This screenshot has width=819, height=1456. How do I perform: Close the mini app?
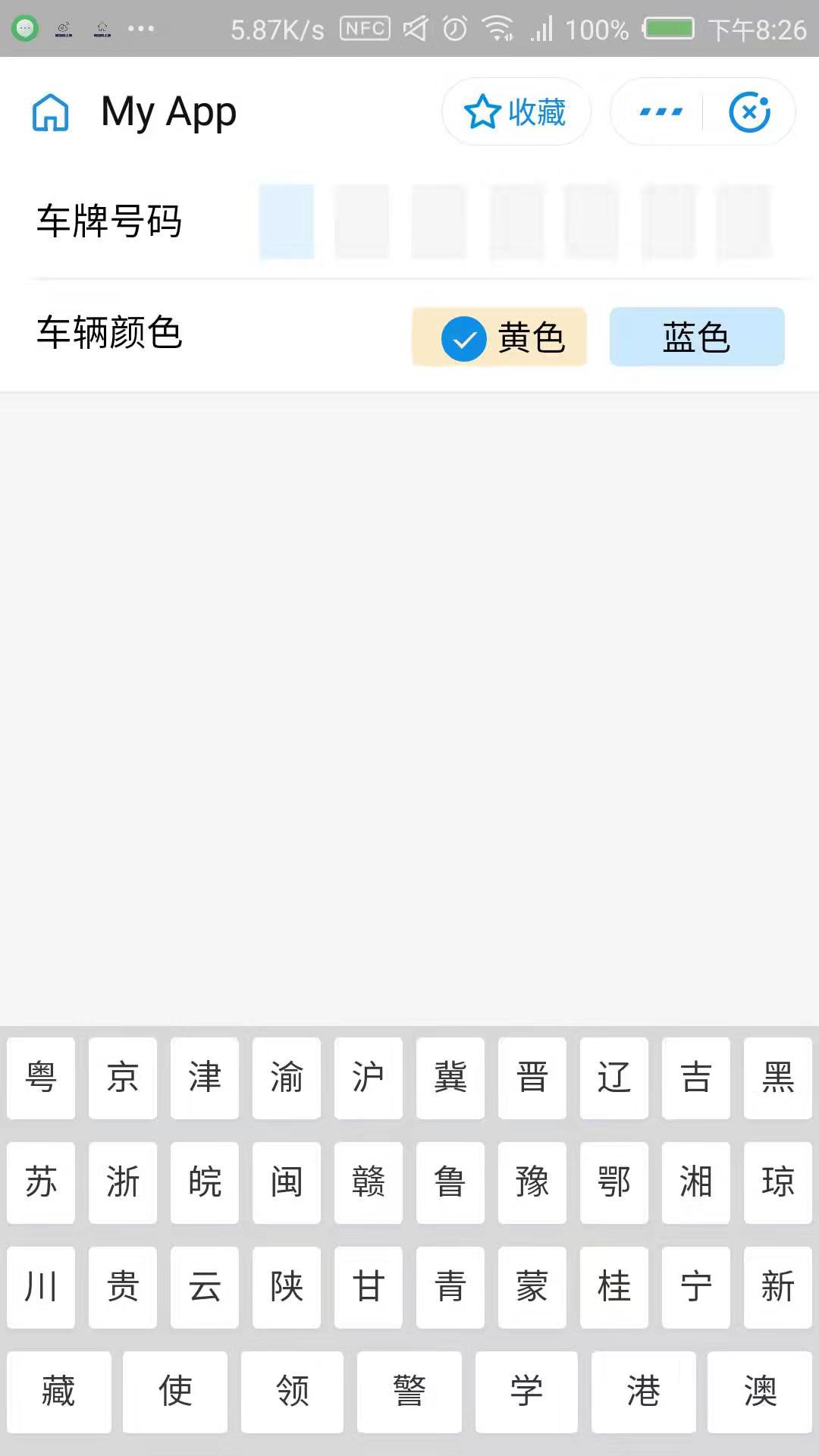(749, 112)
